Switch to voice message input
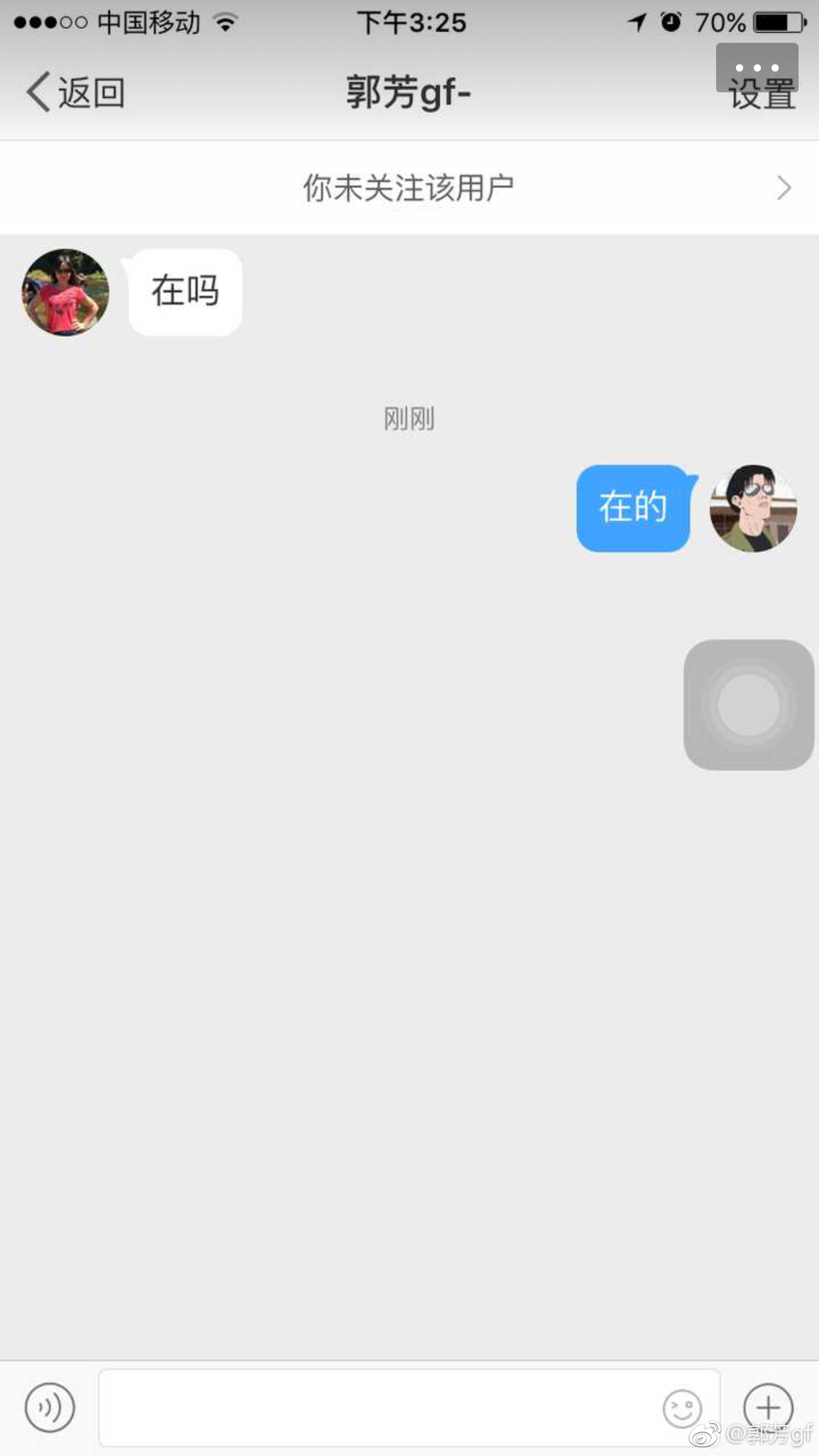 coord(49,1408)
